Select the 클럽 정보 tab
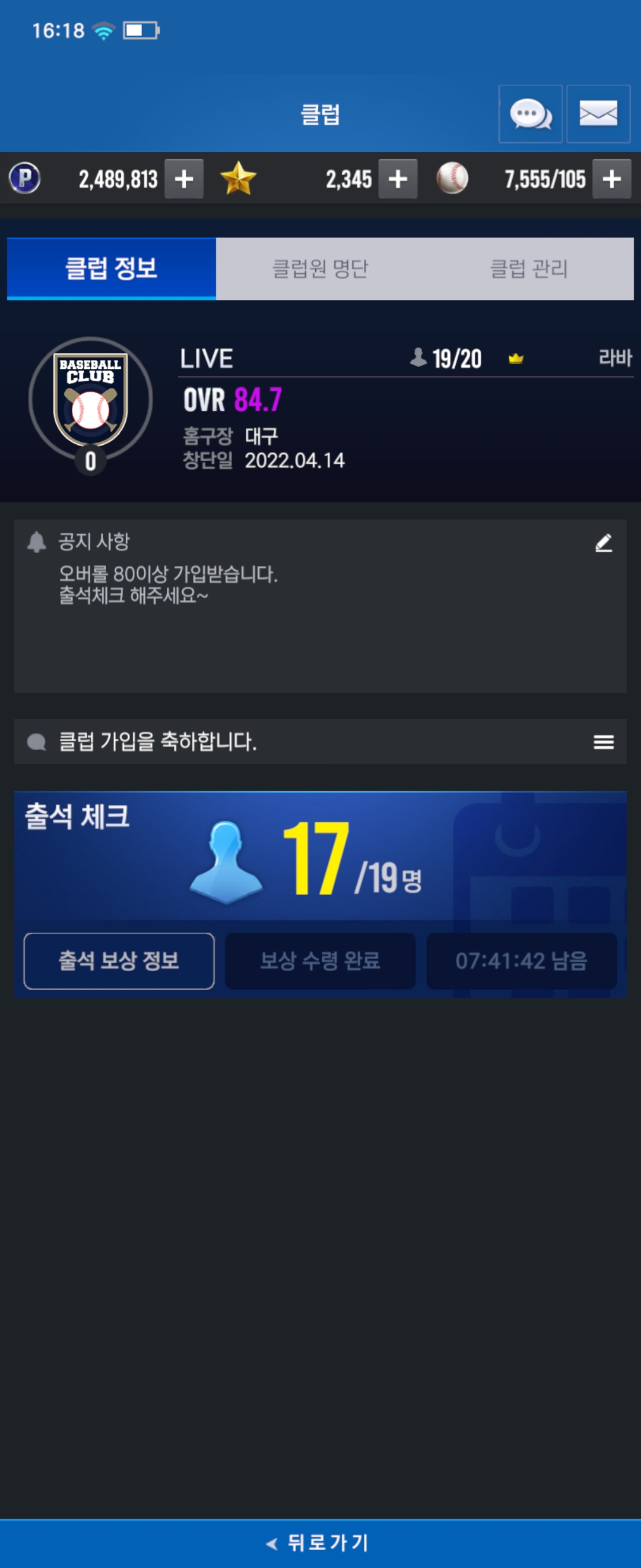641x1568 pixels. click(x=112, y=268)
